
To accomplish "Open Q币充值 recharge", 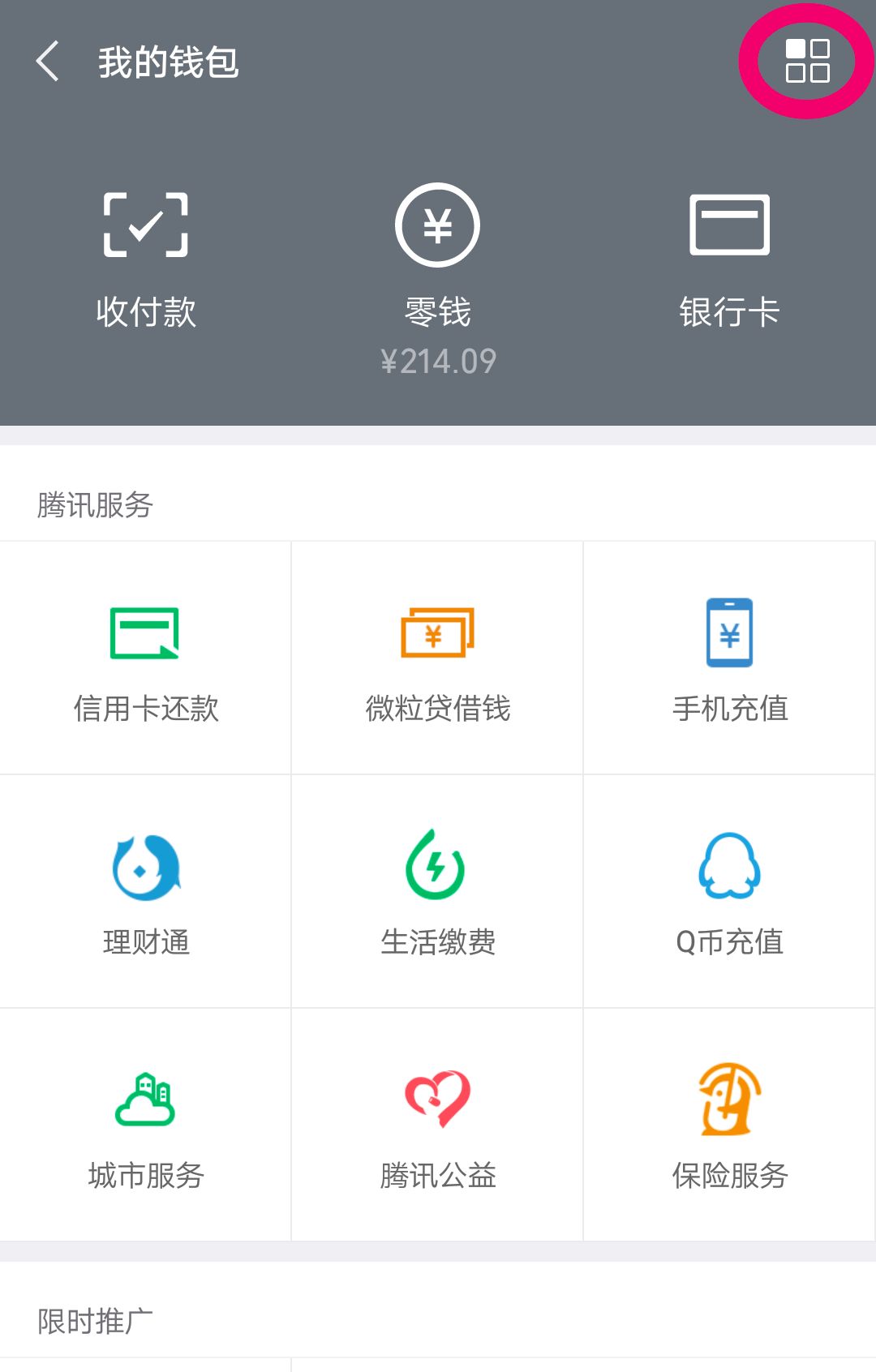I will (729, 892).
